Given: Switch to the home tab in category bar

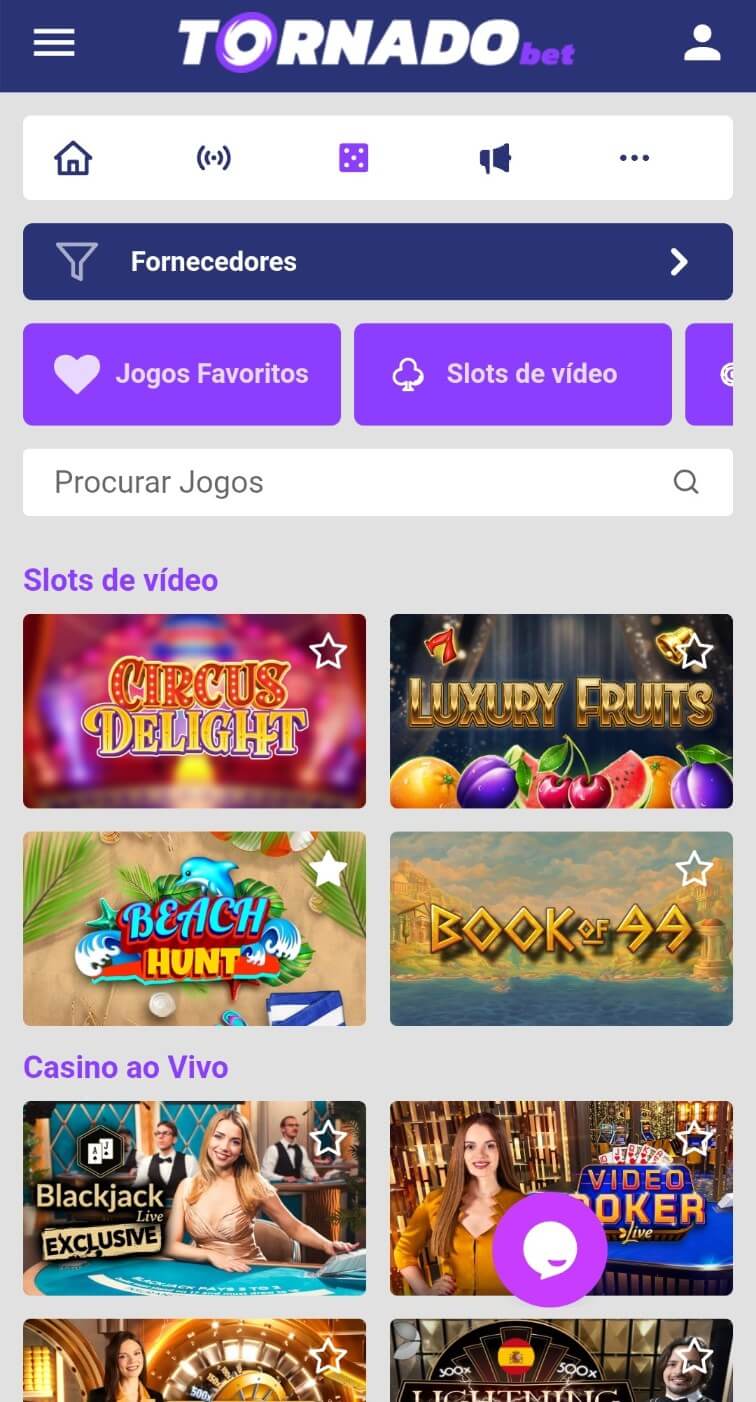Looking at the screenshot, I should coord(72,157).
